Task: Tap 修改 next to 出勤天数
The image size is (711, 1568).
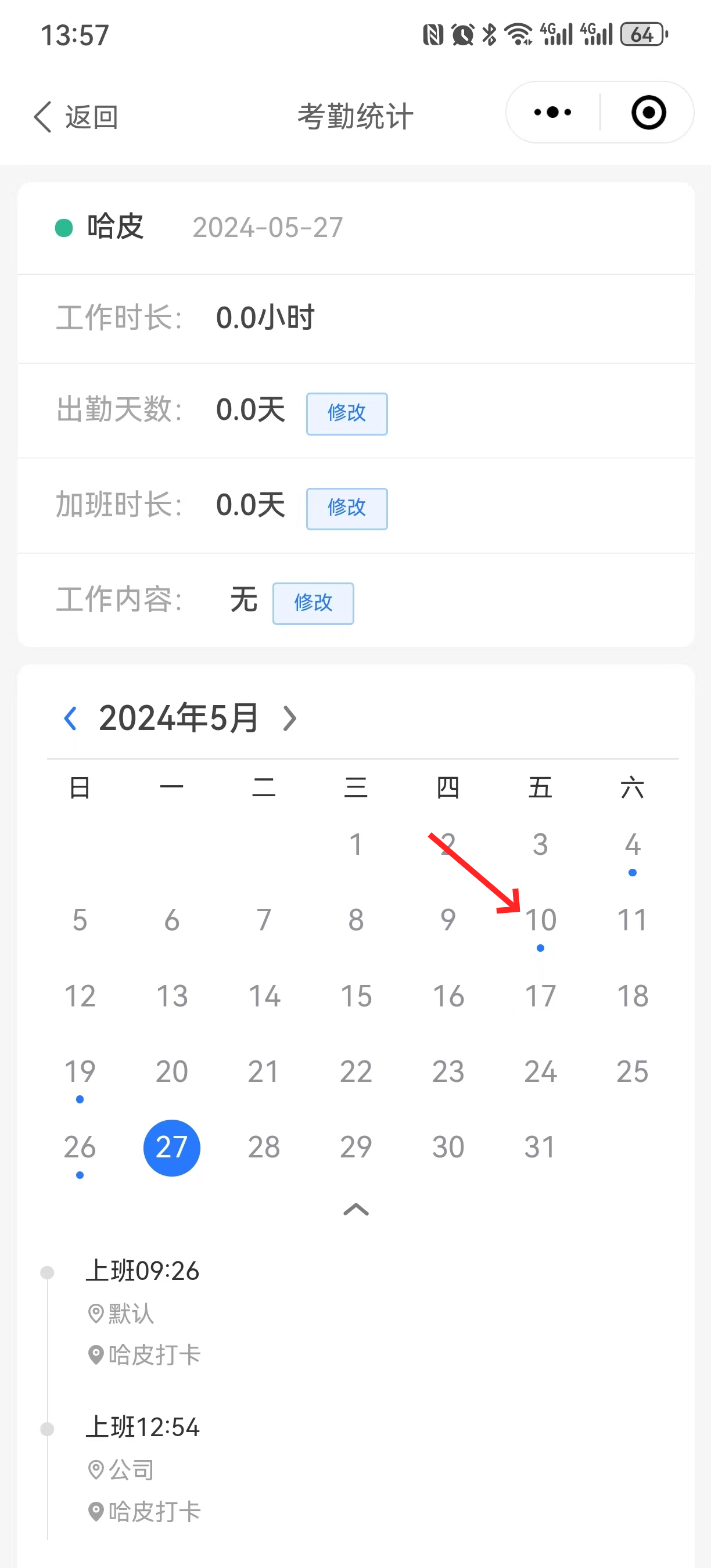Action: pos(346,413)
